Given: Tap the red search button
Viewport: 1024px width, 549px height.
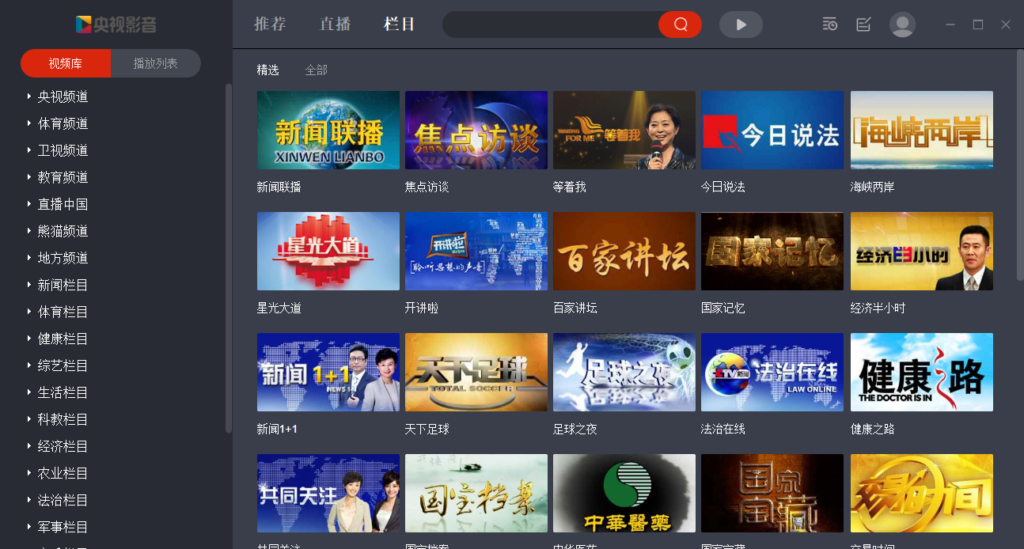Looking at the screenshot, I should pos(680,25).
